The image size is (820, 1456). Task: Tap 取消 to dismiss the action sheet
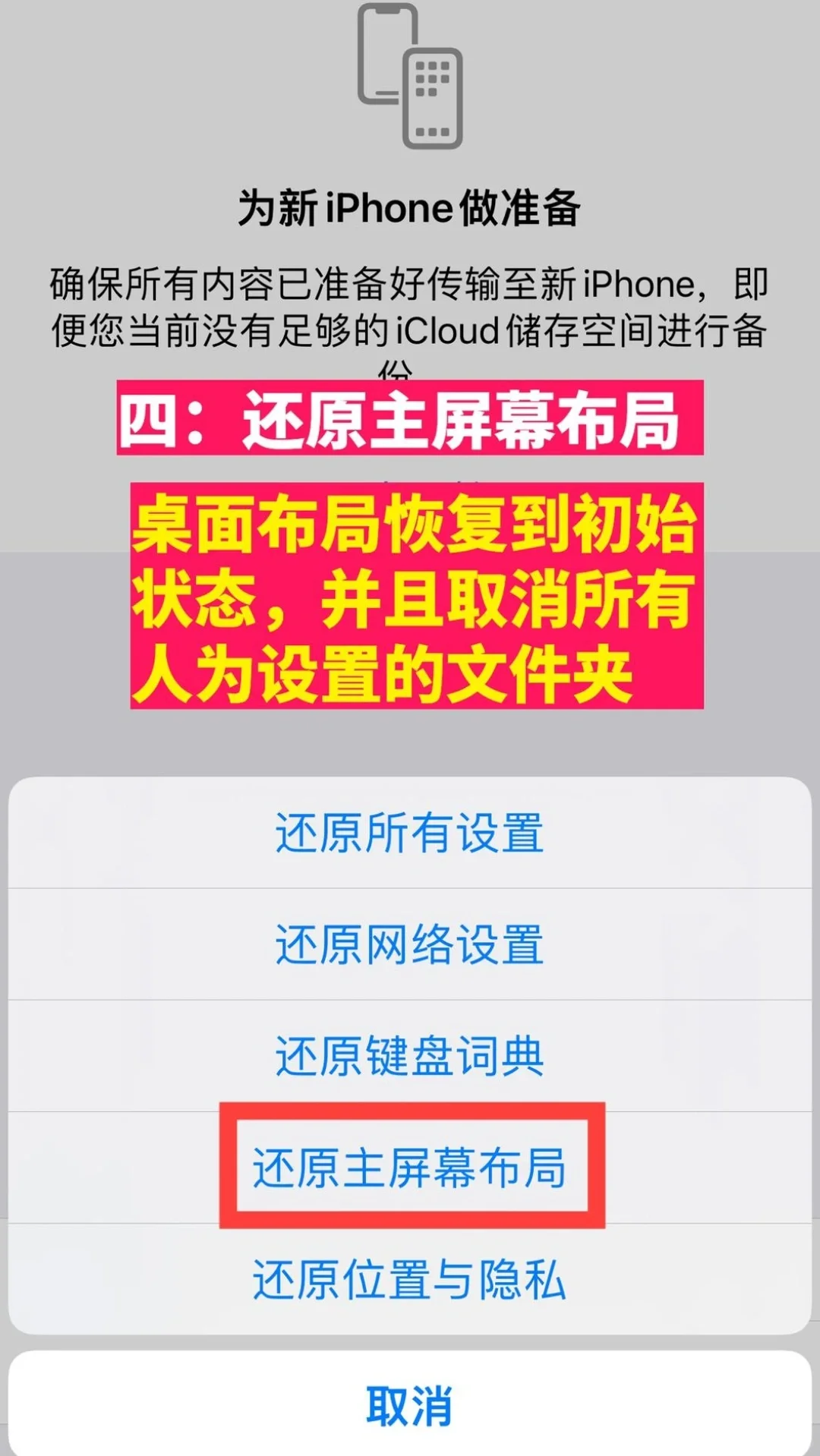tap(410, 1404)
